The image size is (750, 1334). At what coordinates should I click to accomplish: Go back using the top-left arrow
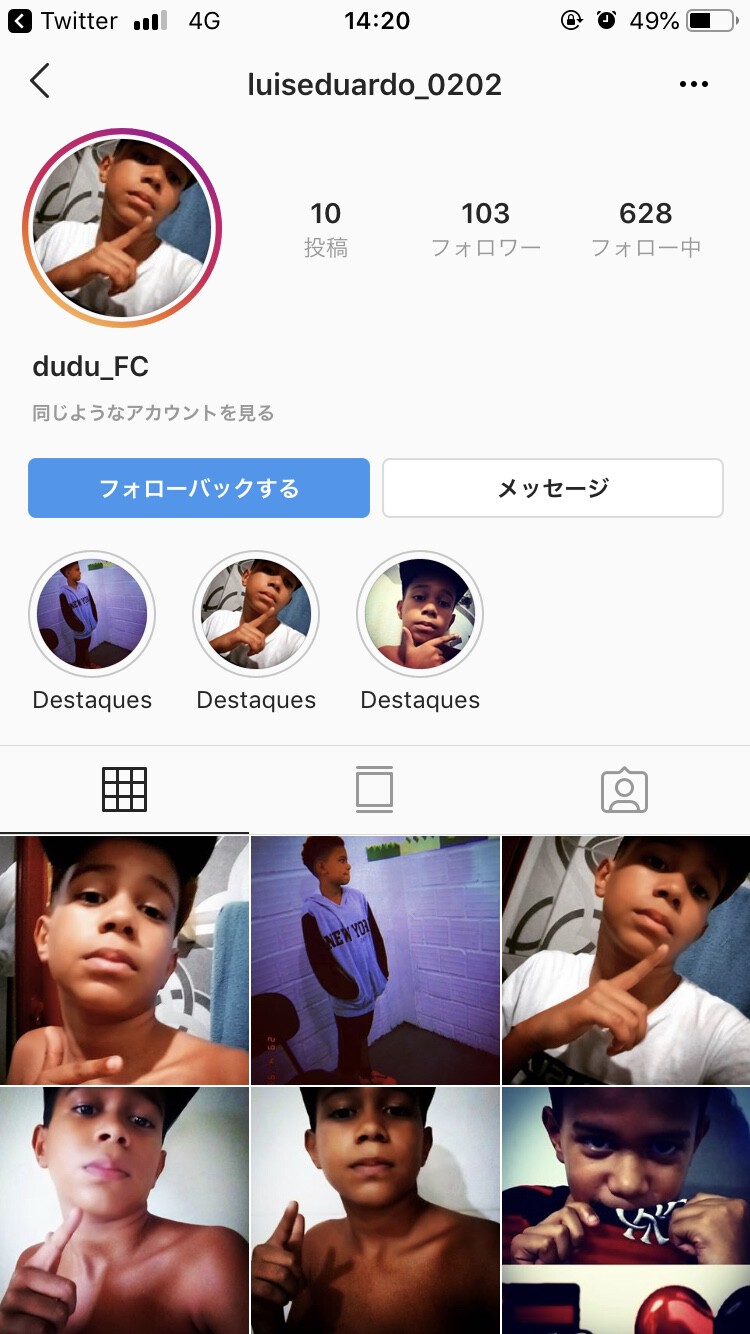pos(39,82)
